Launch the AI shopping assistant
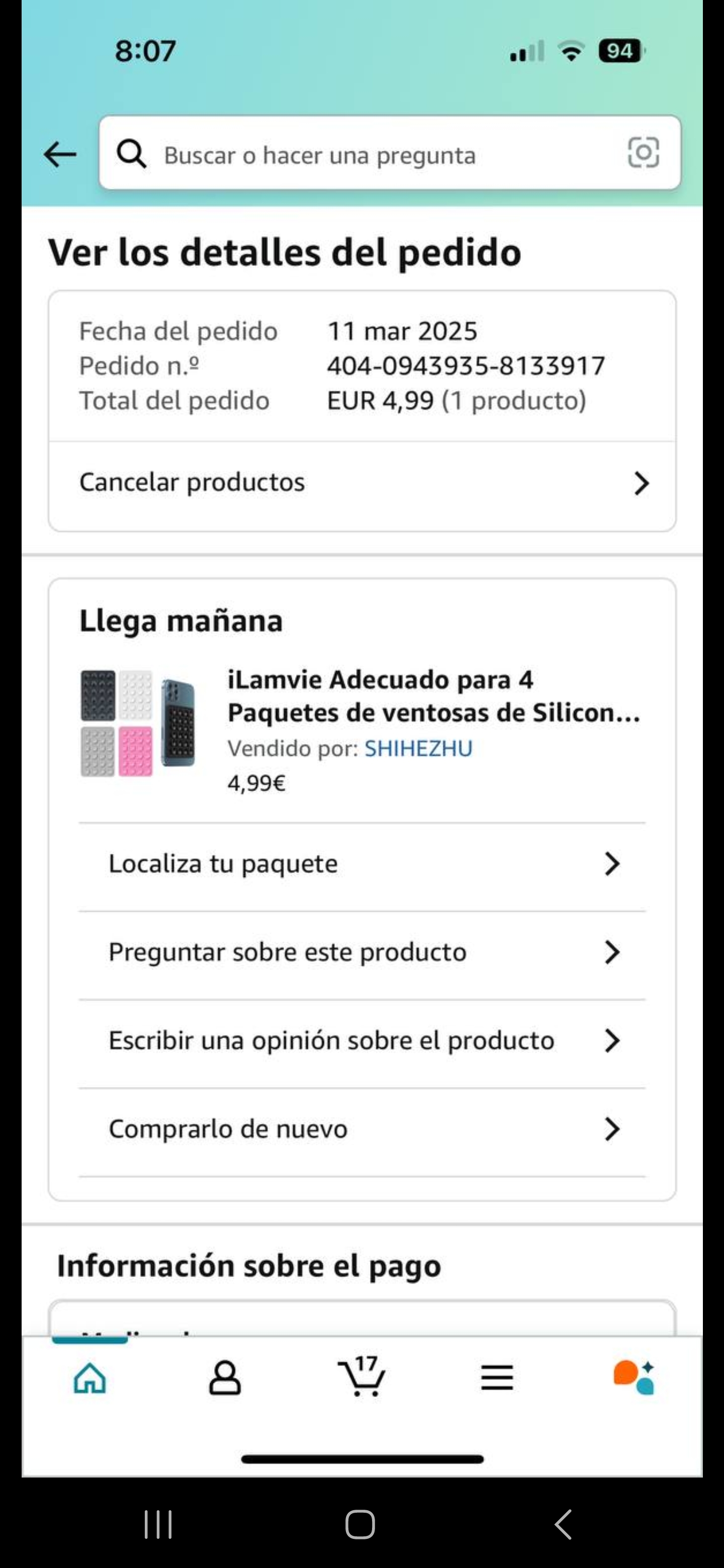 tap(634, 1377)
